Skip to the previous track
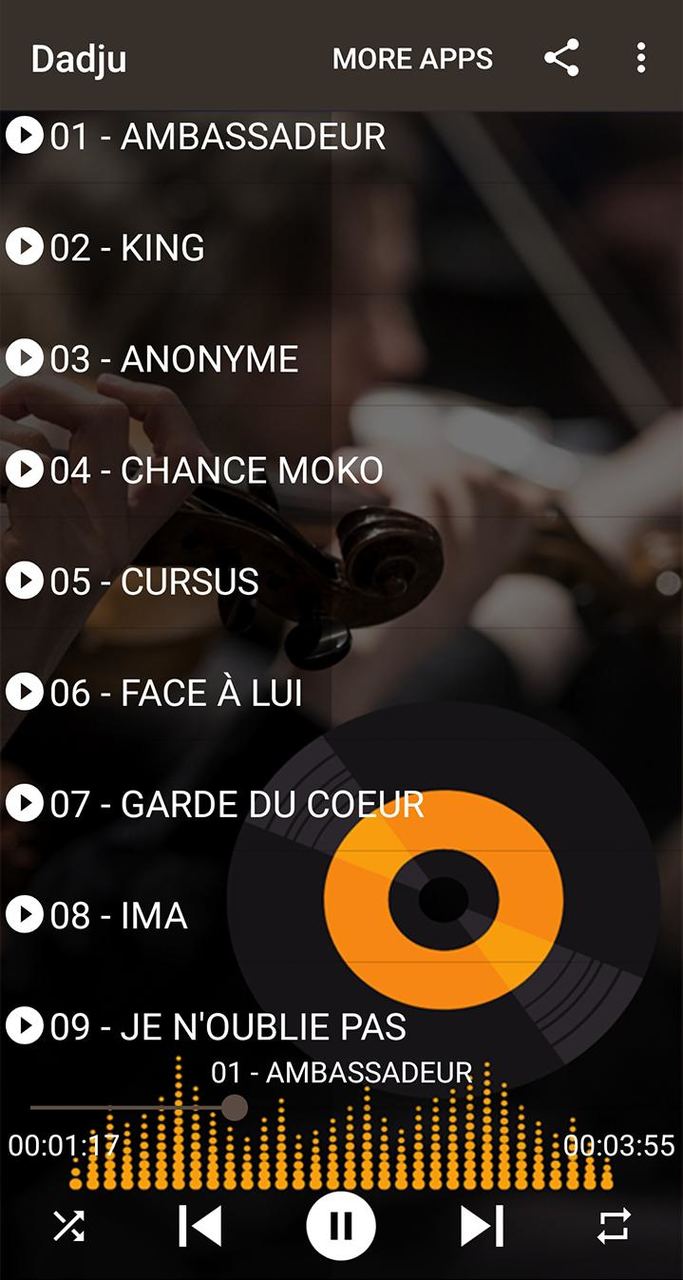This screenshot has height=1280, width=683. coord(200,1226)
